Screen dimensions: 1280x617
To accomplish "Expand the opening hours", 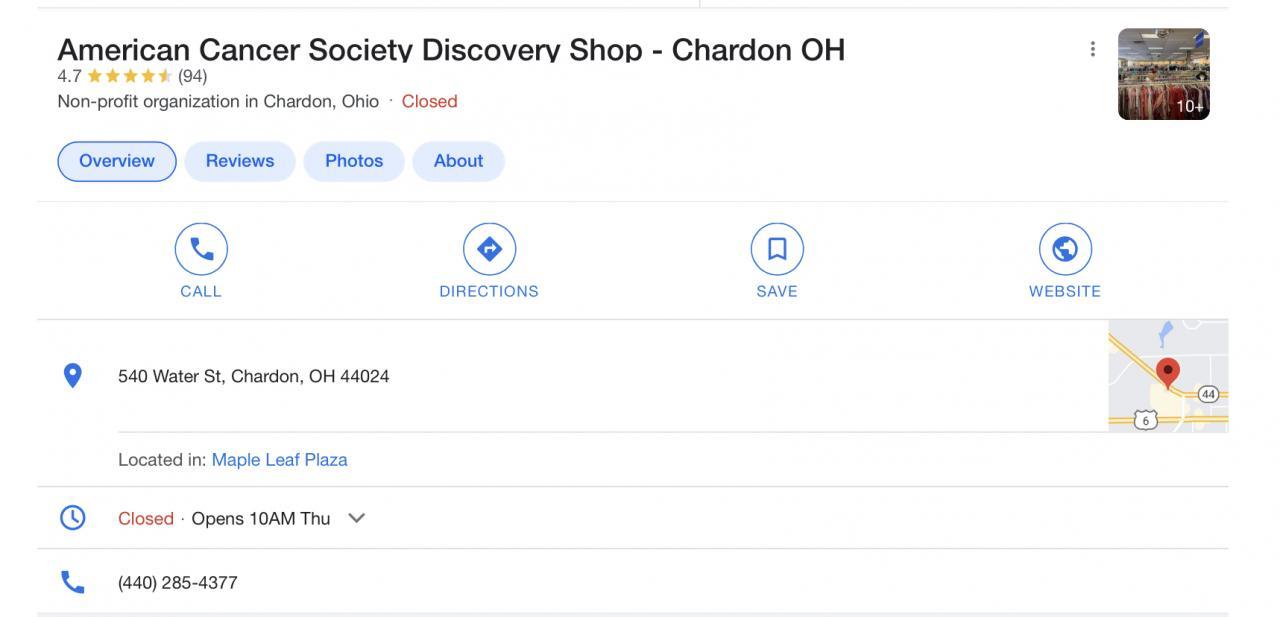I will click(356, 518).
